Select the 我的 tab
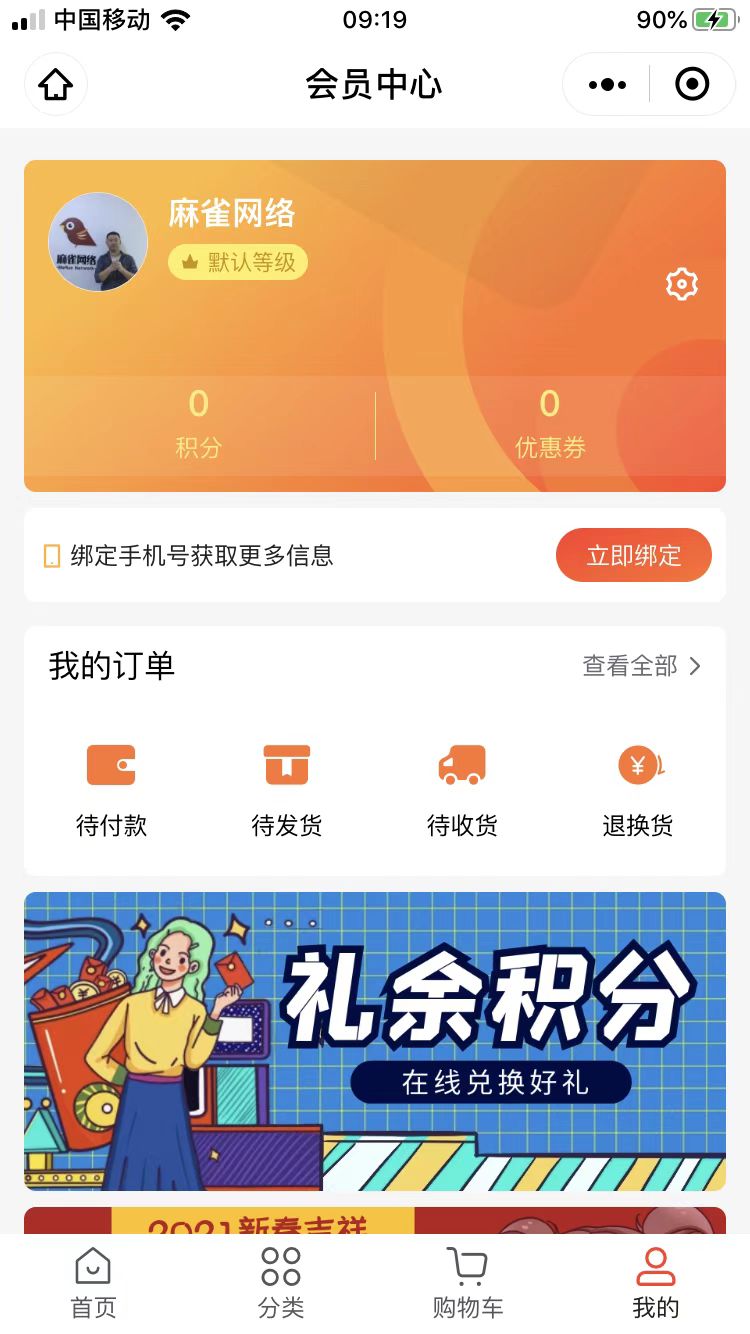This screenshot has height=1334, width=750. pos(656,1283)
